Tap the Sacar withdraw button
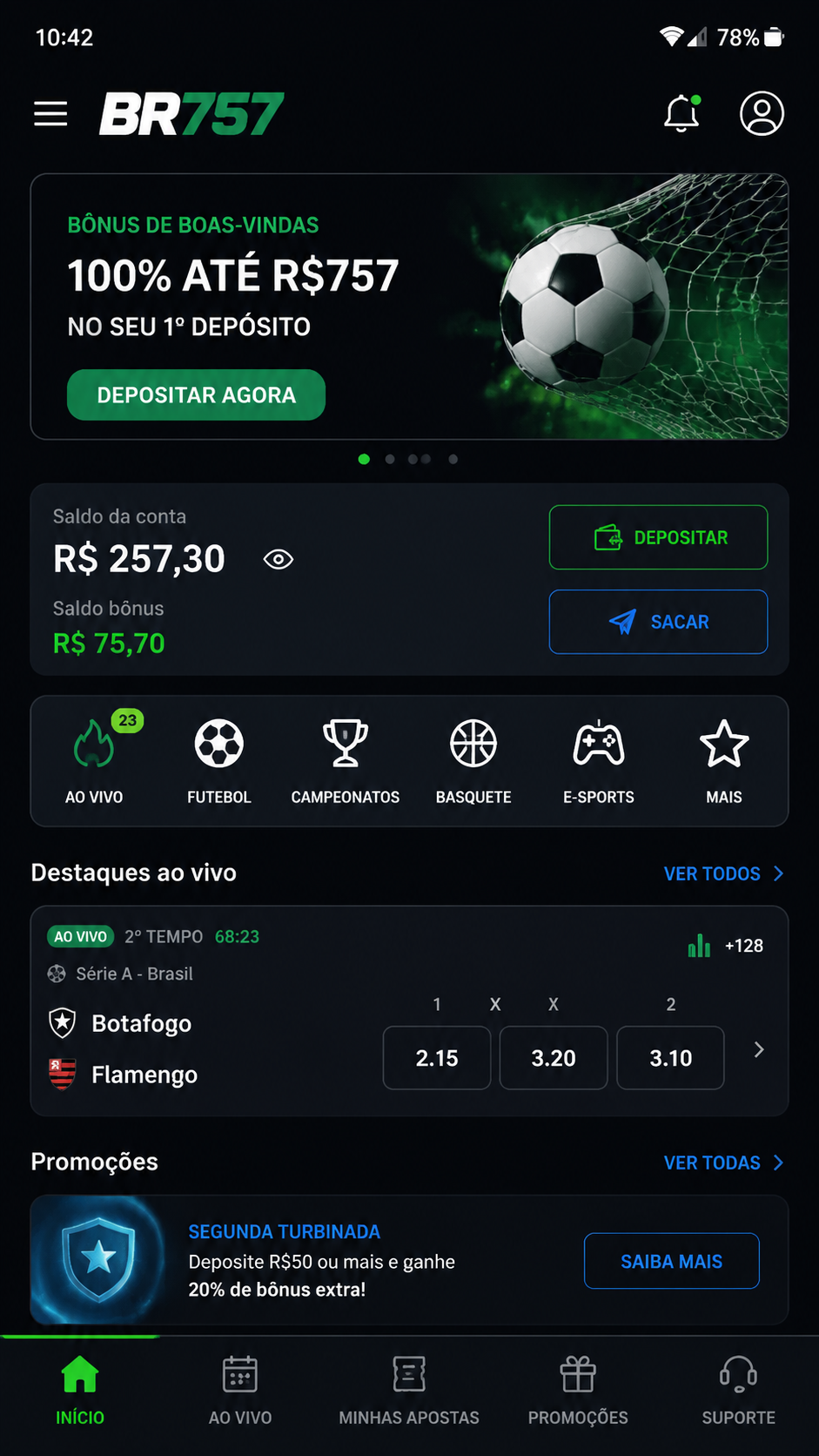Screen dimensions: 819x1456 (x=658, y=622)
